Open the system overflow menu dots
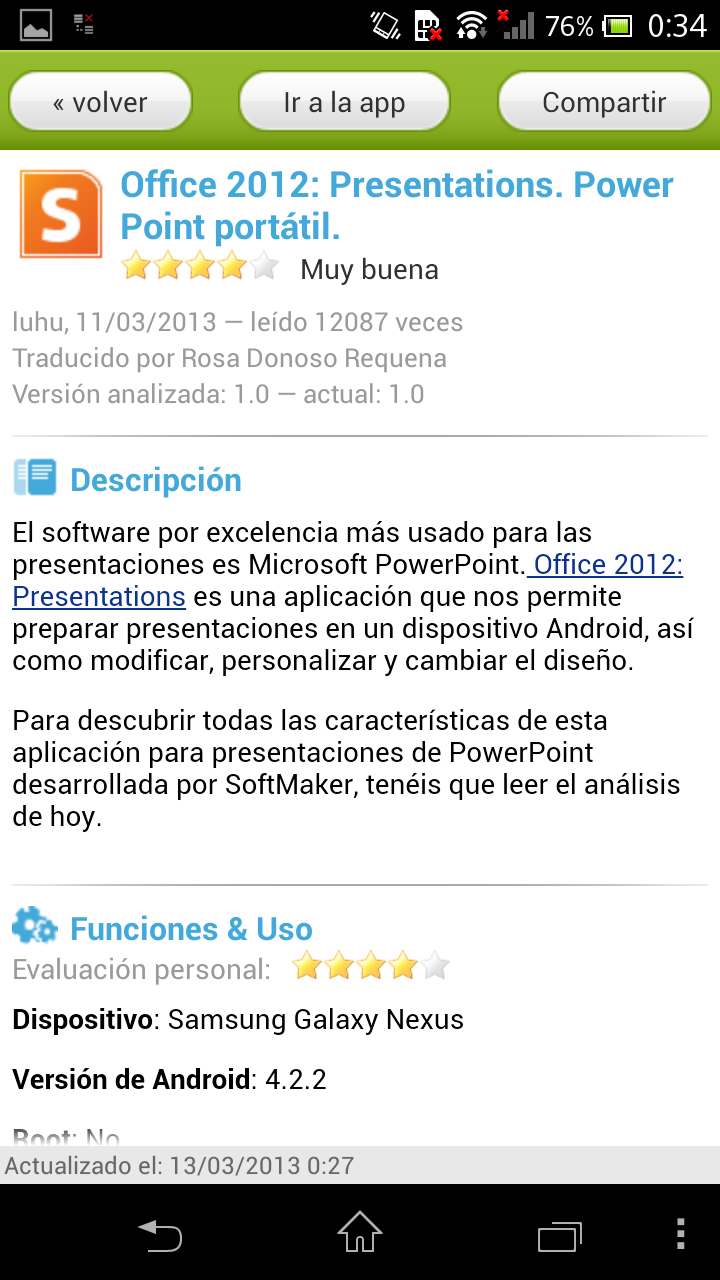 pyautogui.click(x=681, y=1233)
